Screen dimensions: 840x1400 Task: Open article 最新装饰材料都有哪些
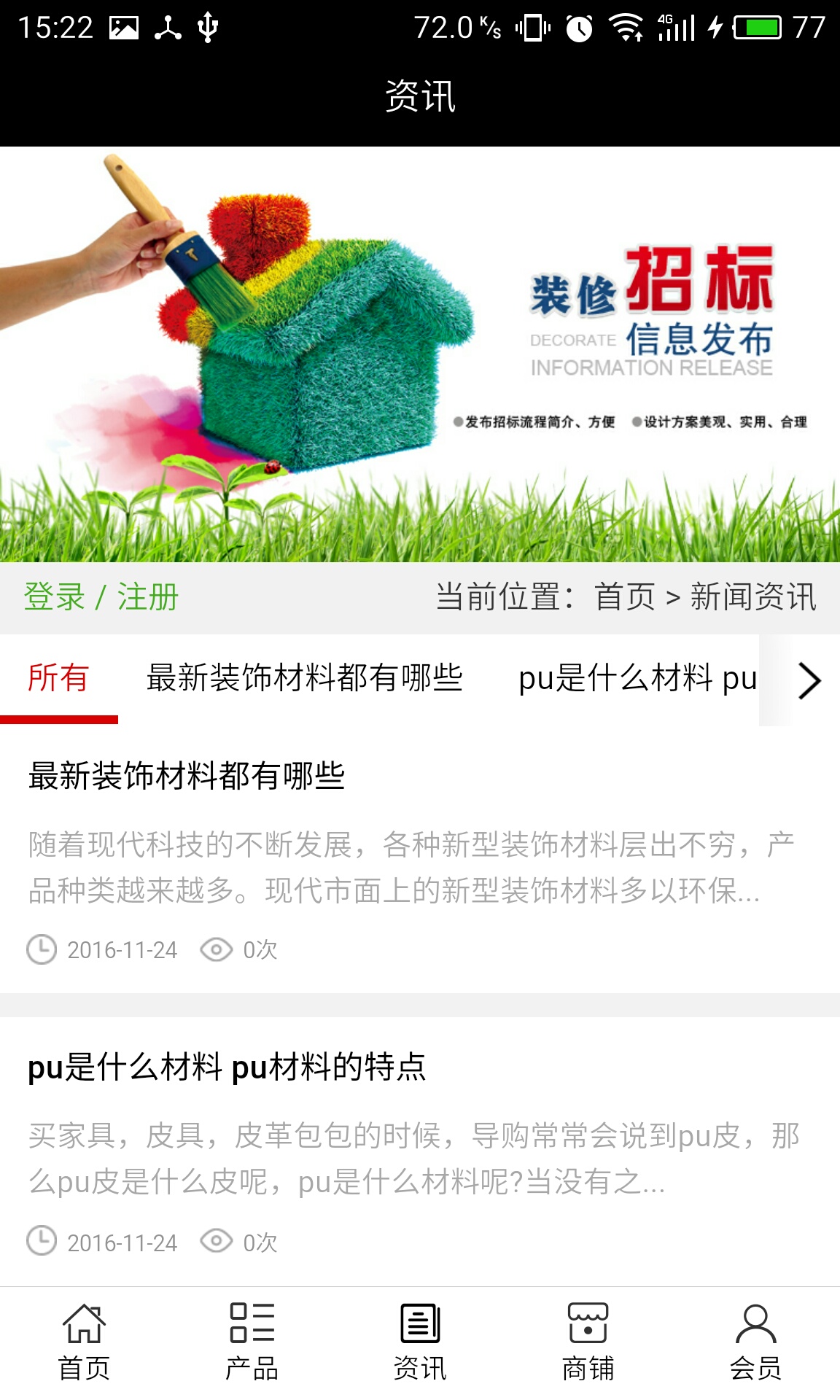point(187,776)
